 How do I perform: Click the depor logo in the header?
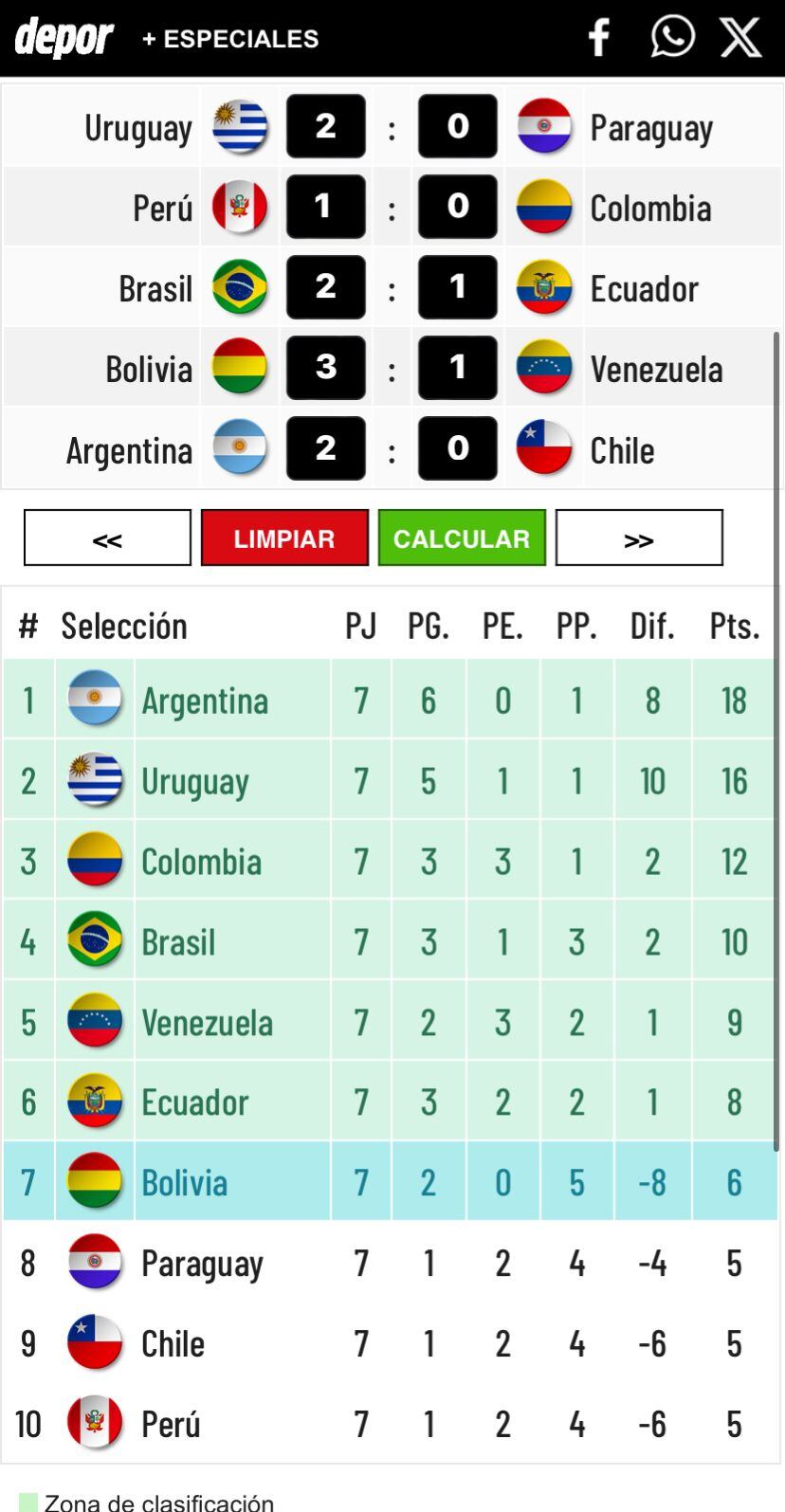click(64, 38)
